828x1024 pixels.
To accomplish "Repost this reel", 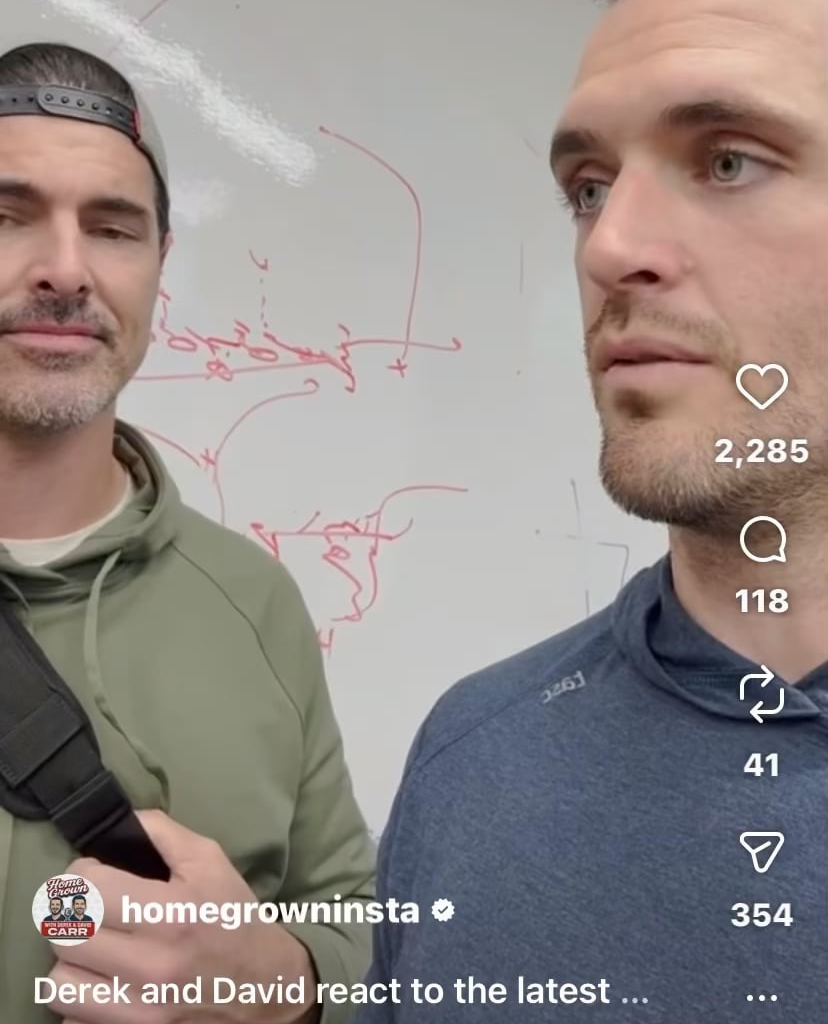I will pyautogui.click(x=762, y=695).
